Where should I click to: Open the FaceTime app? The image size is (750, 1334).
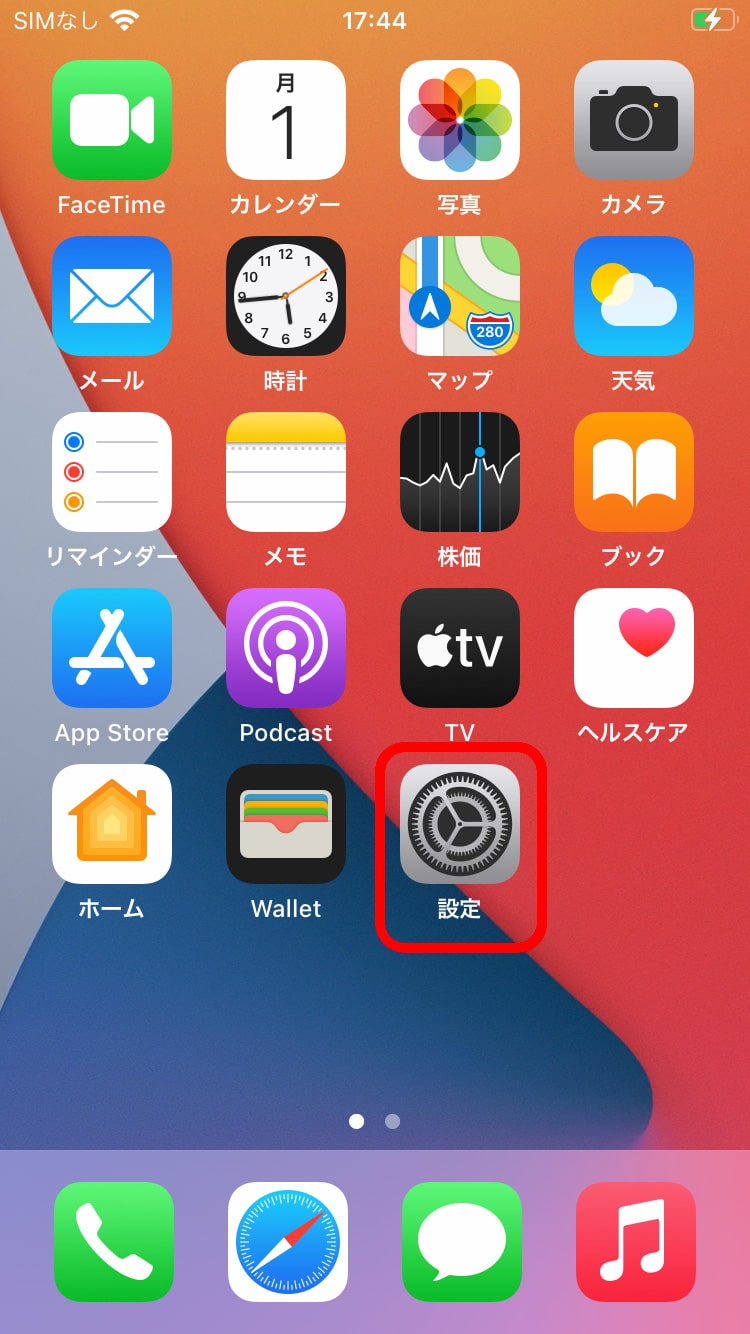[112, 120]
